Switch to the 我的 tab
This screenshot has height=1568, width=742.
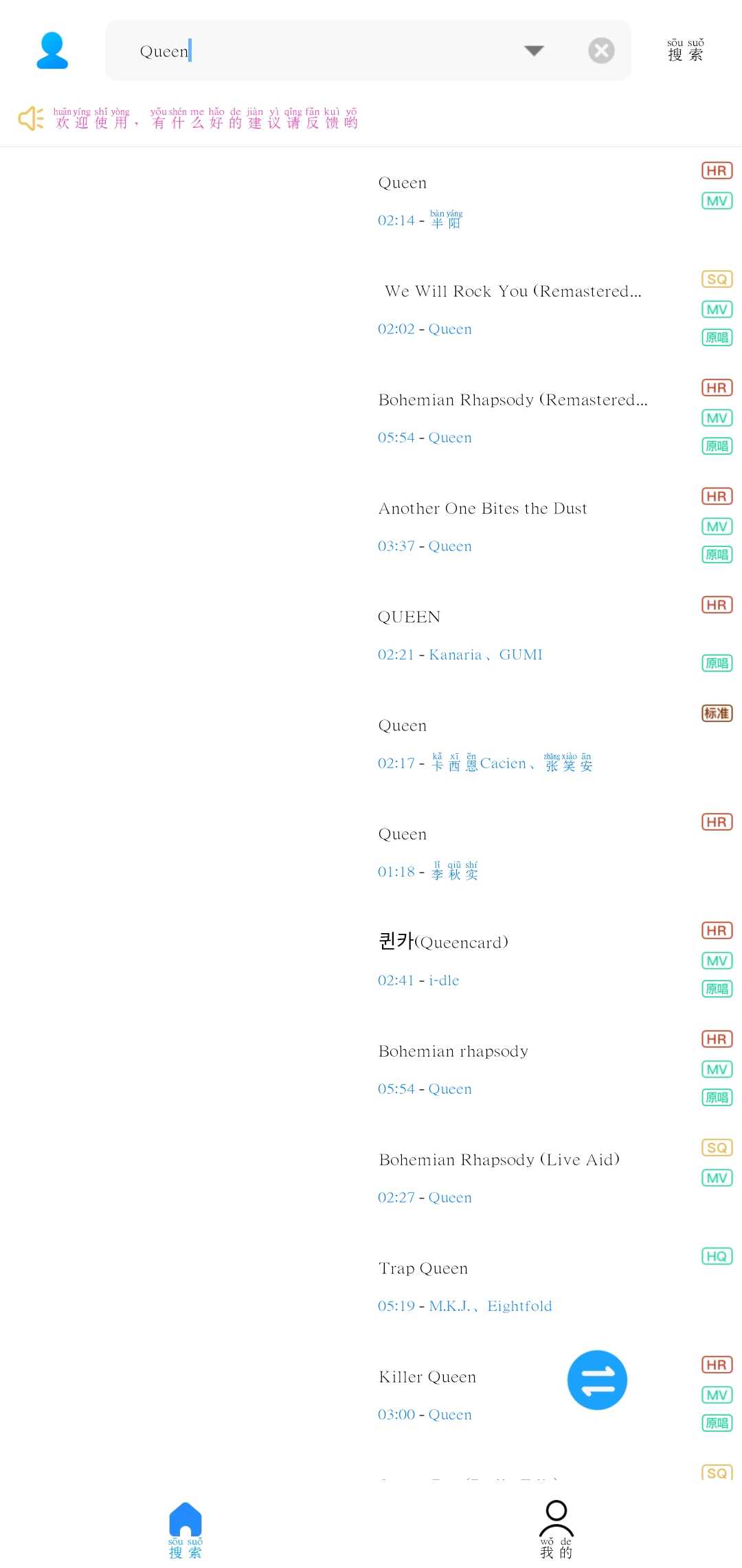[556, 1530]
